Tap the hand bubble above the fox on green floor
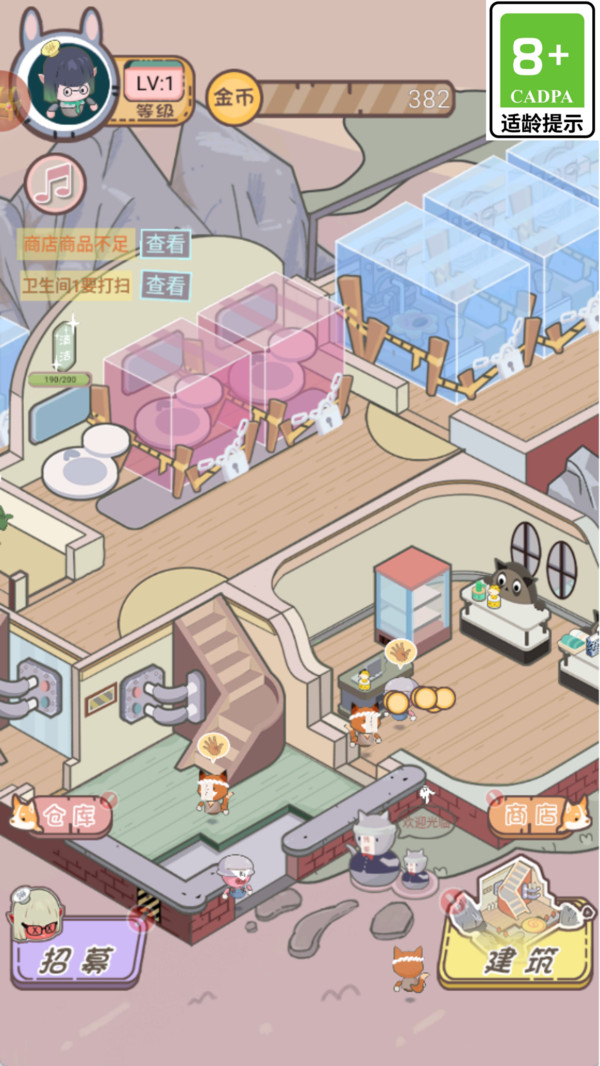This screenshot has width=600, height=1066. point(212,746)
